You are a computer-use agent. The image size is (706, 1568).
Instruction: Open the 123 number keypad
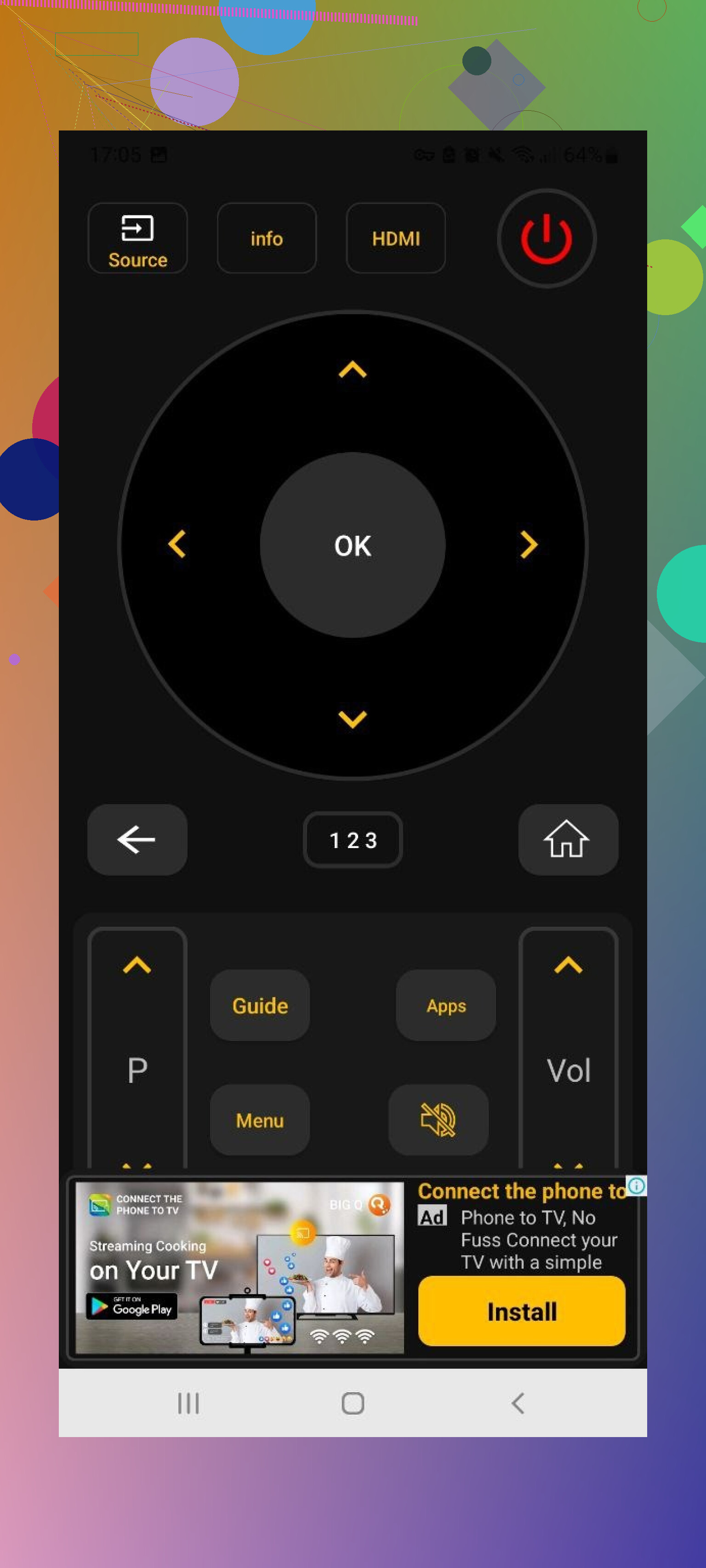[353, 839]
